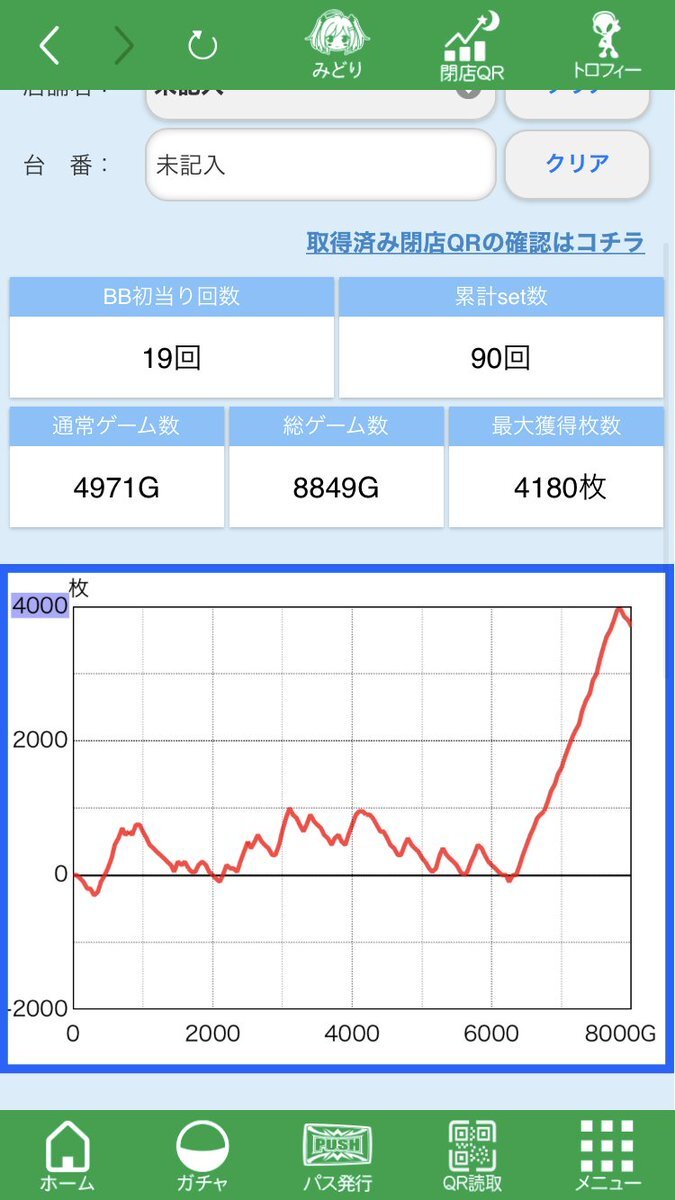Open the QR読取 scanner tab
Viewport: 675px width, 1200px height.
tap(472, 1155)
